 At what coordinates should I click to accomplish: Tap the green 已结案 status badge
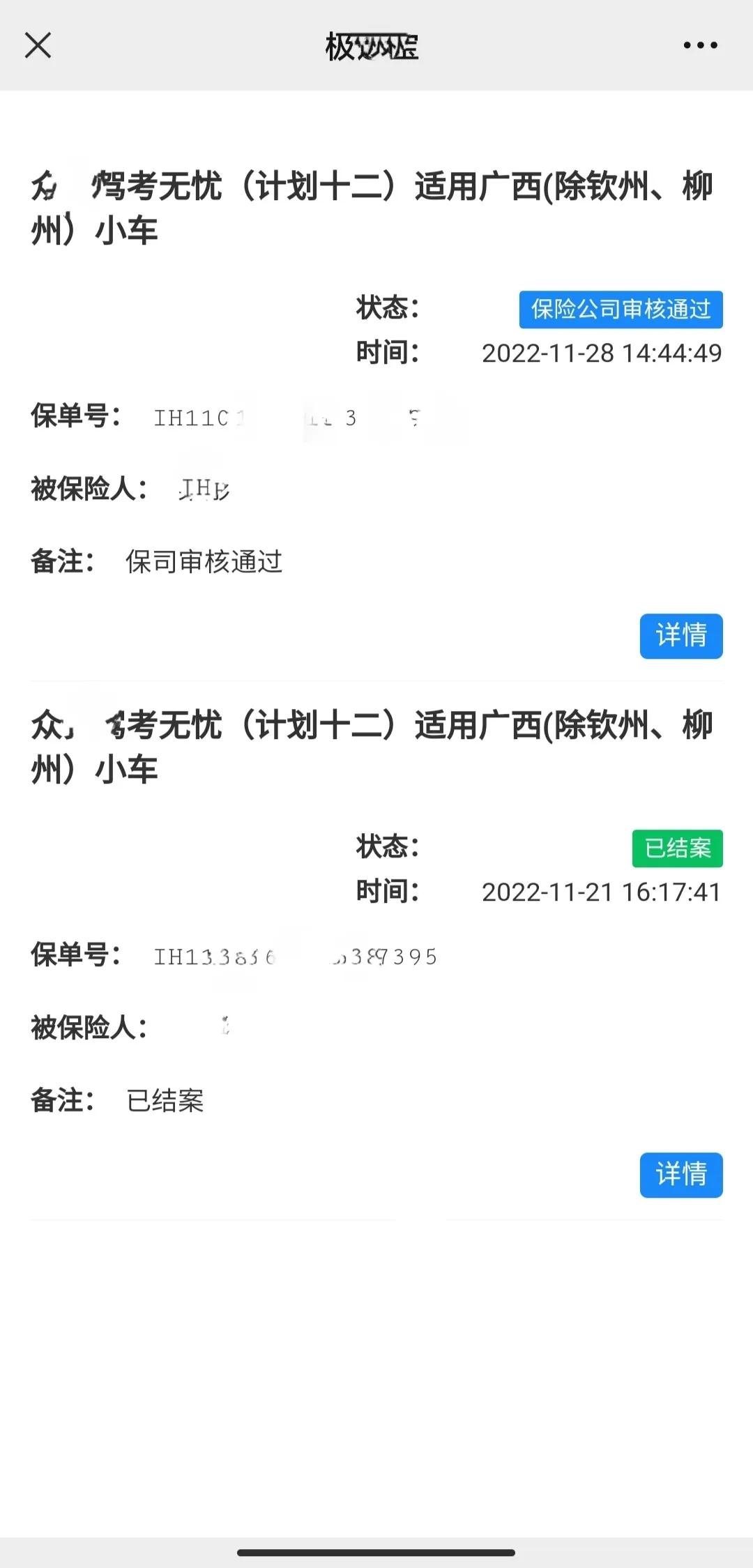[677, 849]
